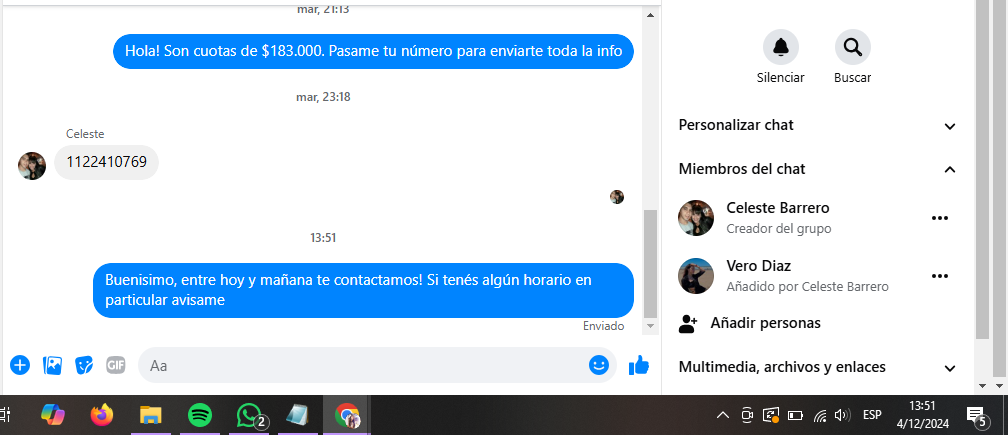
Task: Add people with Añadir personas
Action: [x=764, y=323]
